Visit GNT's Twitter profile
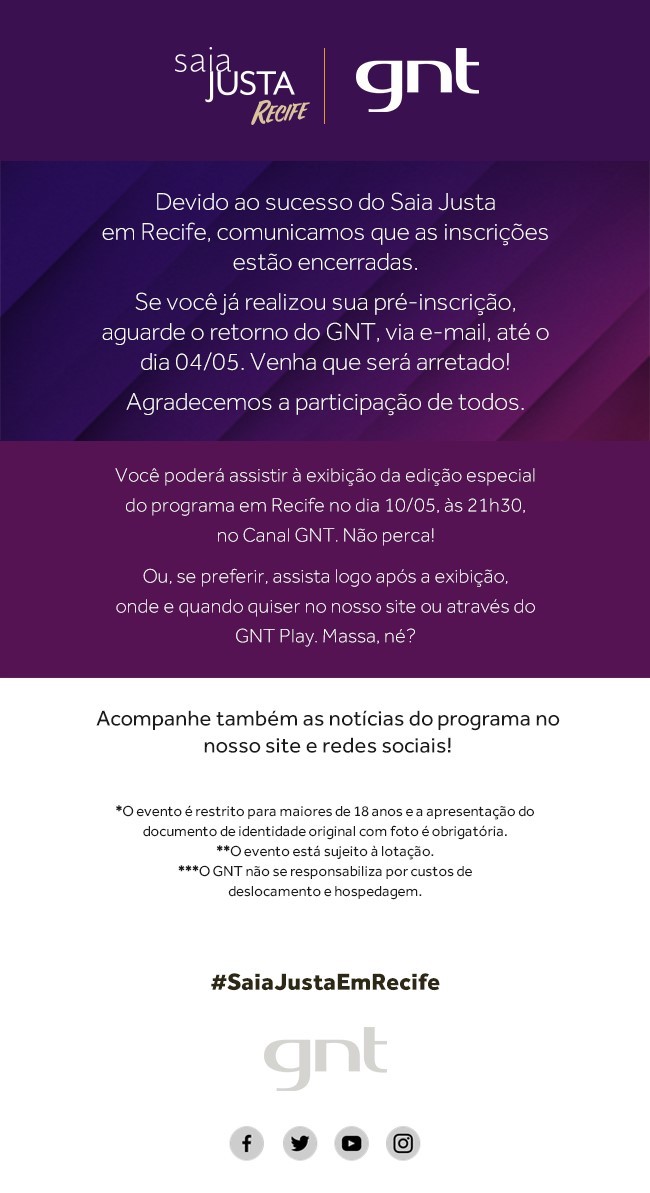Viewport: 650px width, 1193px height. 299,1143
